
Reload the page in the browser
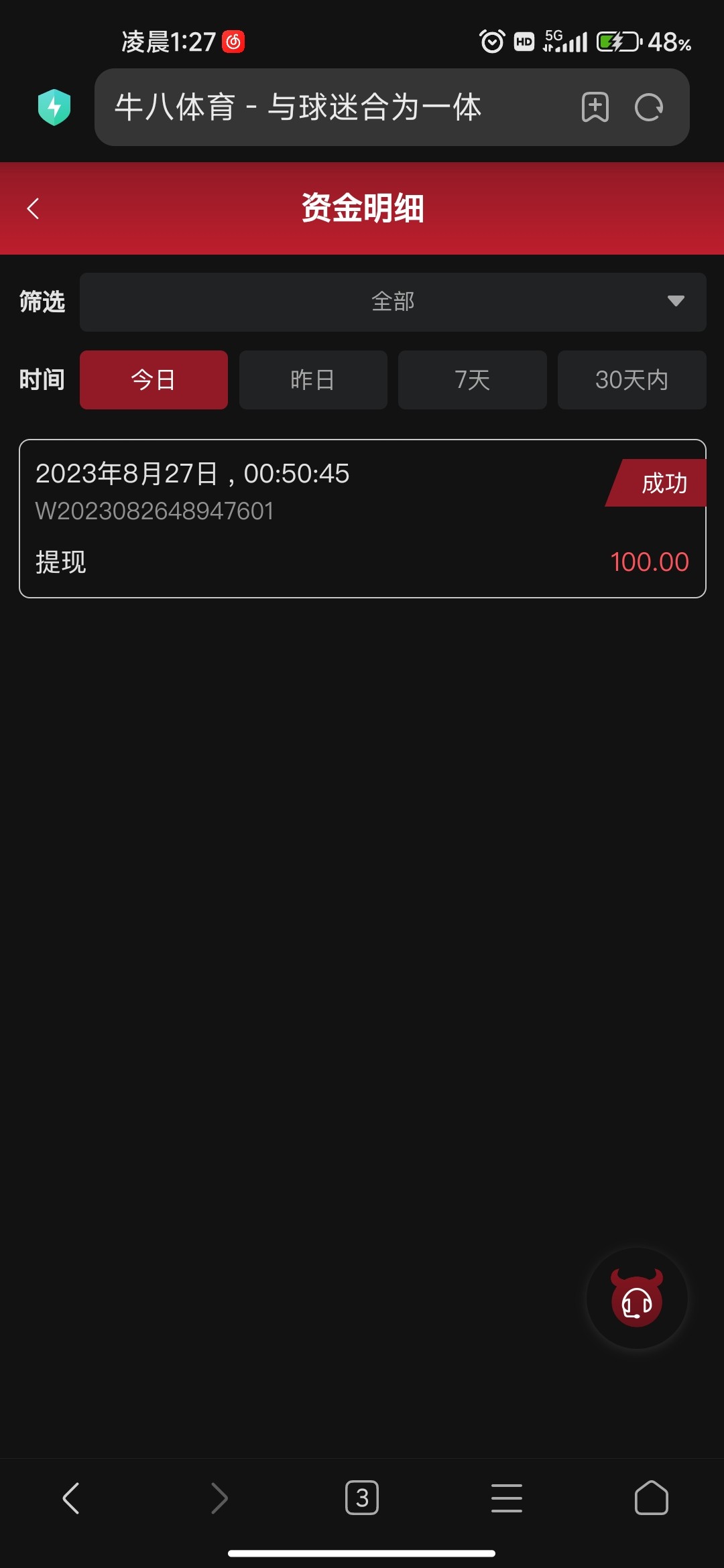click(x=649, y=107)
